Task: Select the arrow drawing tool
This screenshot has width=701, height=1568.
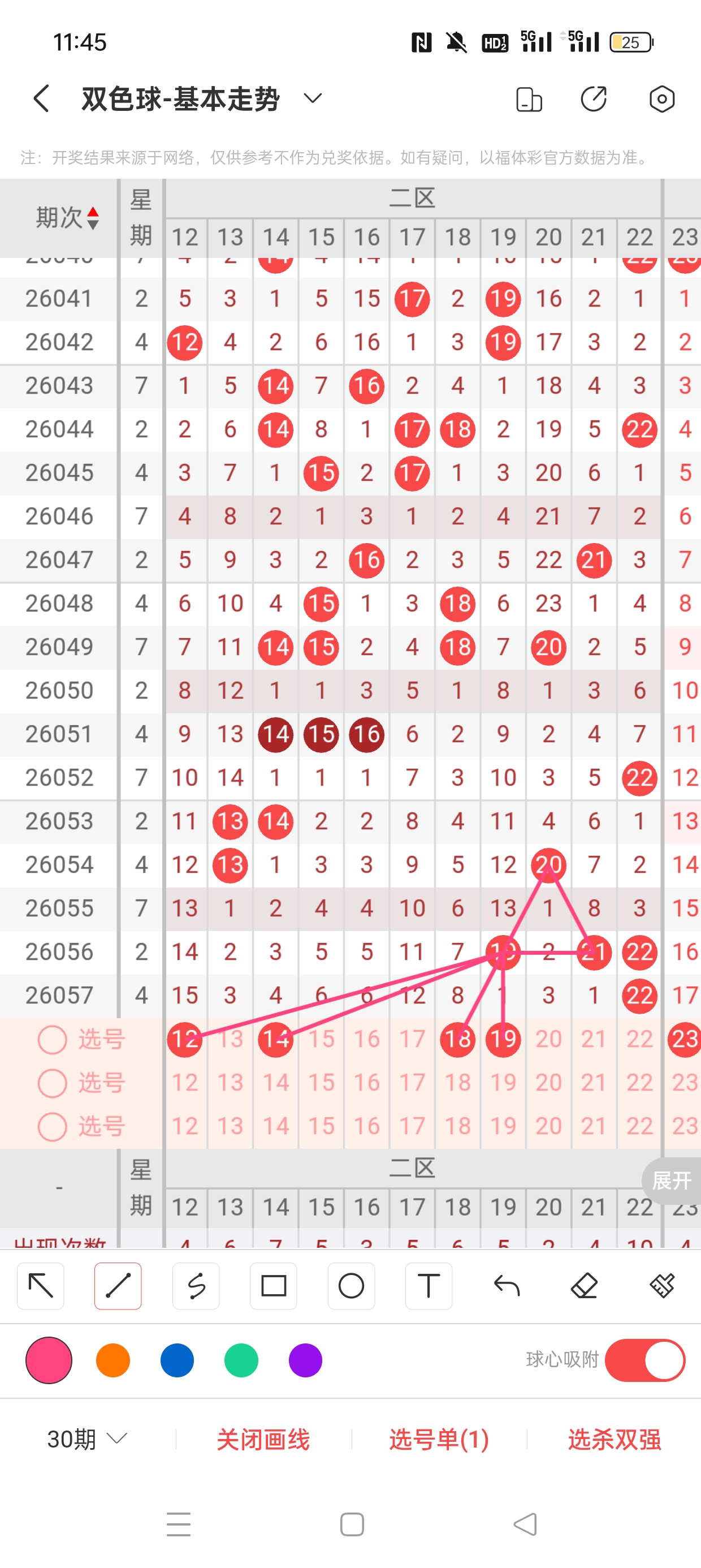Action: point(41,1286)
